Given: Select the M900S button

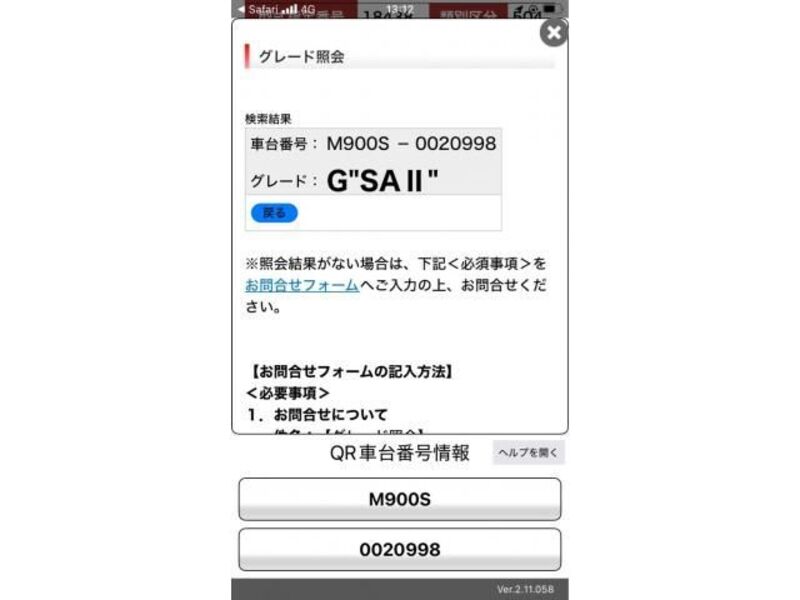Looking at the screenshot, I should (399, 499).
